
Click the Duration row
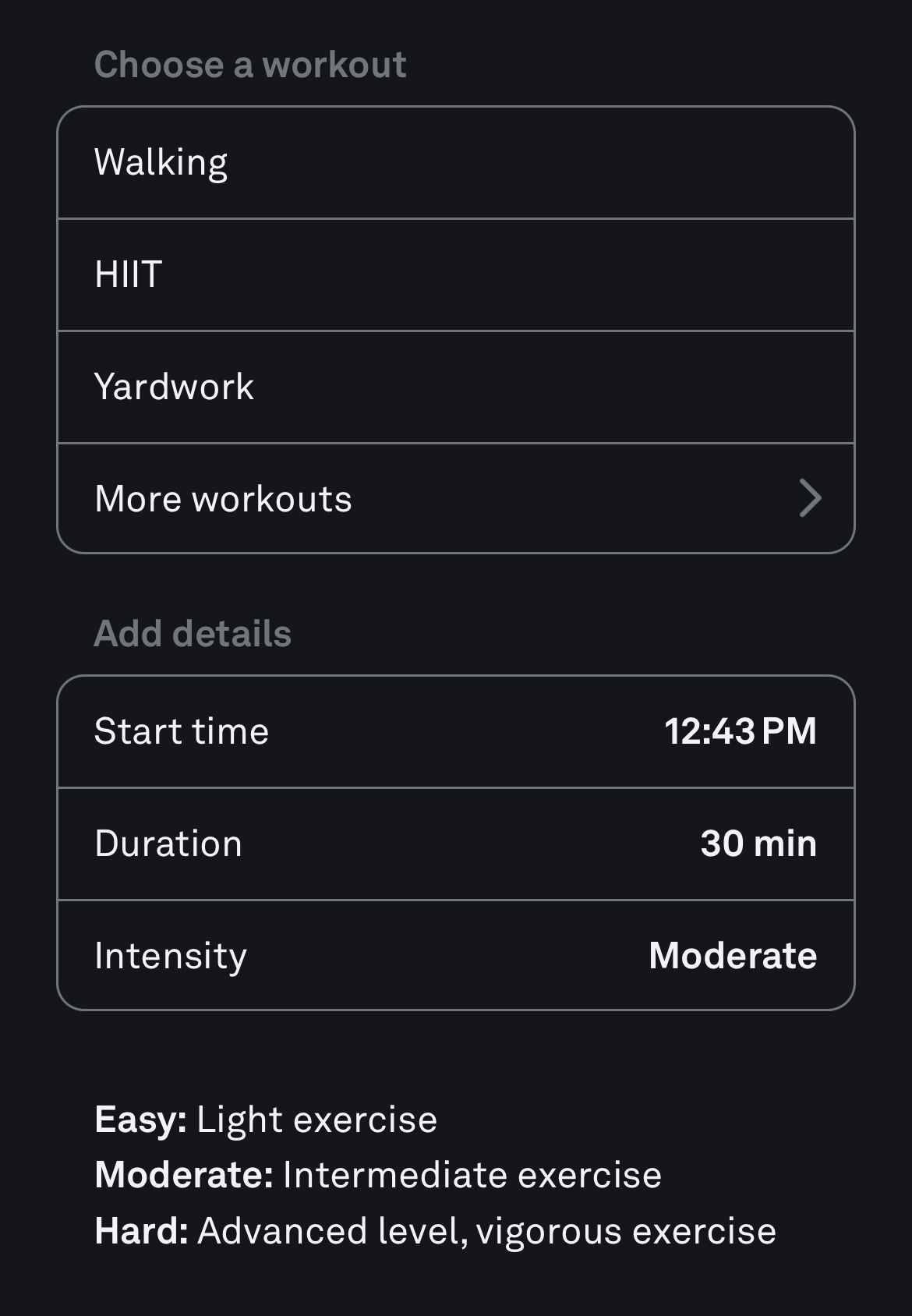pos(456,843)
